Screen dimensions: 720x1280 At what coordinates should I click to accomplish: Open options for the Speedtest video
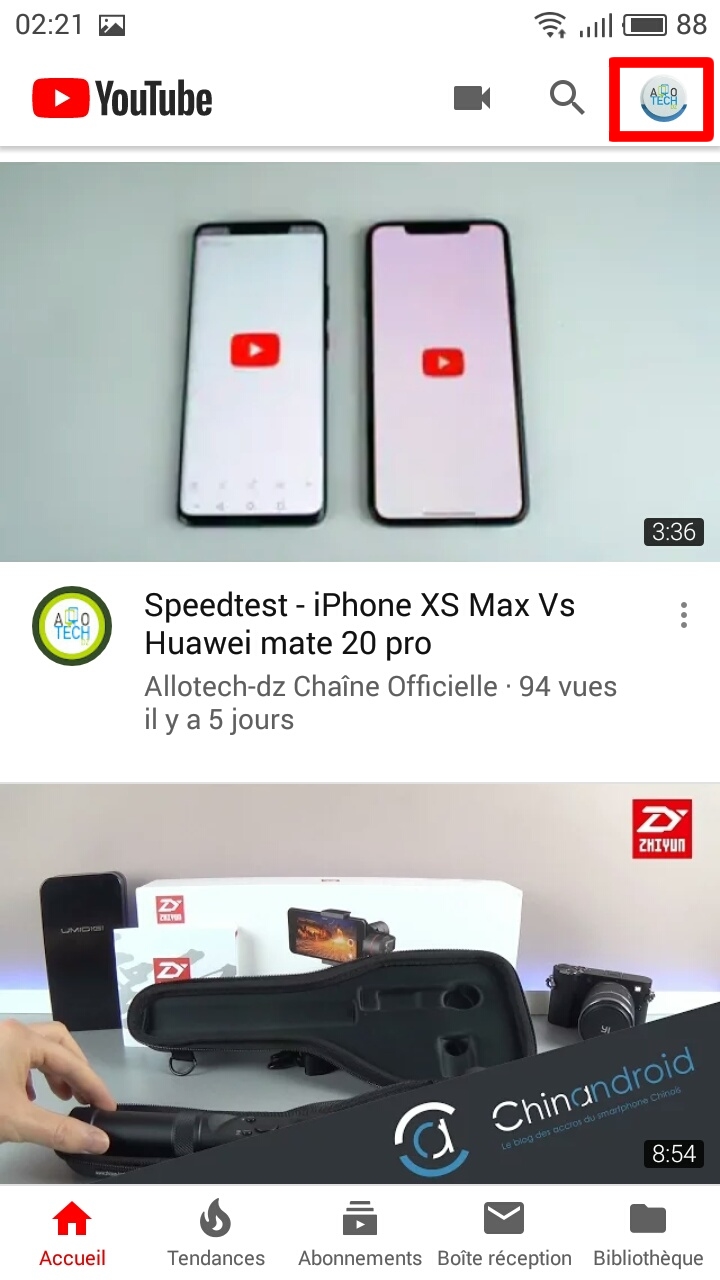[684, 615]
